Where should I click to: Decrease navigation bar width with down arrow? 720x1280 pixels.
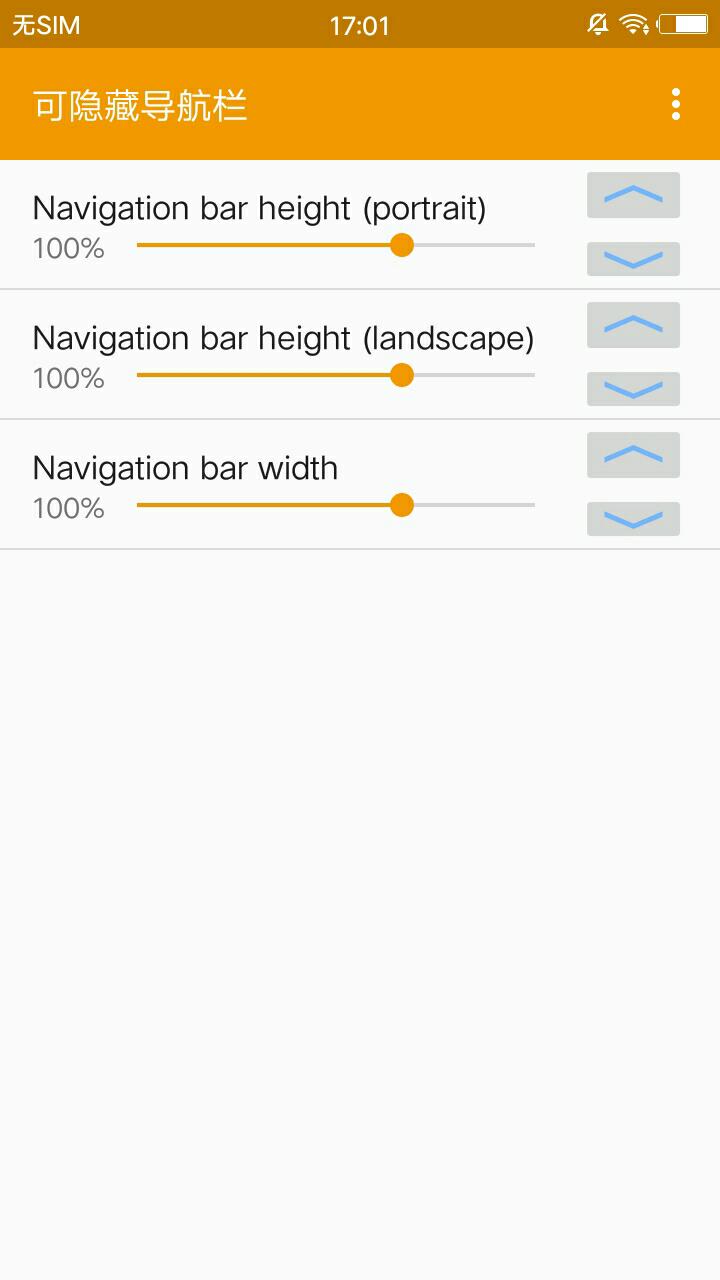pyautogui.click(x=633, y=519)
